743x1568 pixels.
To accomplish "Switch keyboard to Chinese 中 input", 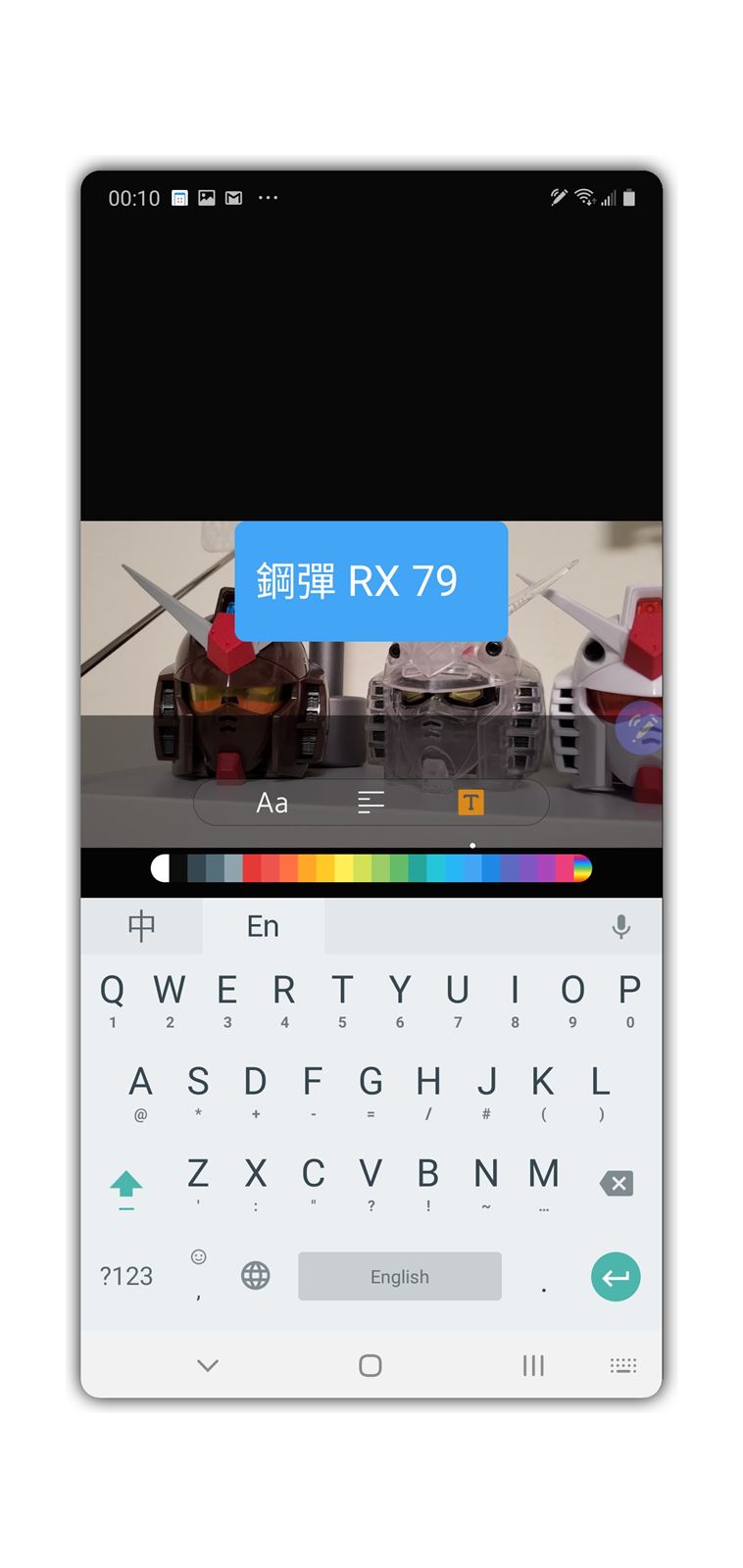I will (141, 926).
